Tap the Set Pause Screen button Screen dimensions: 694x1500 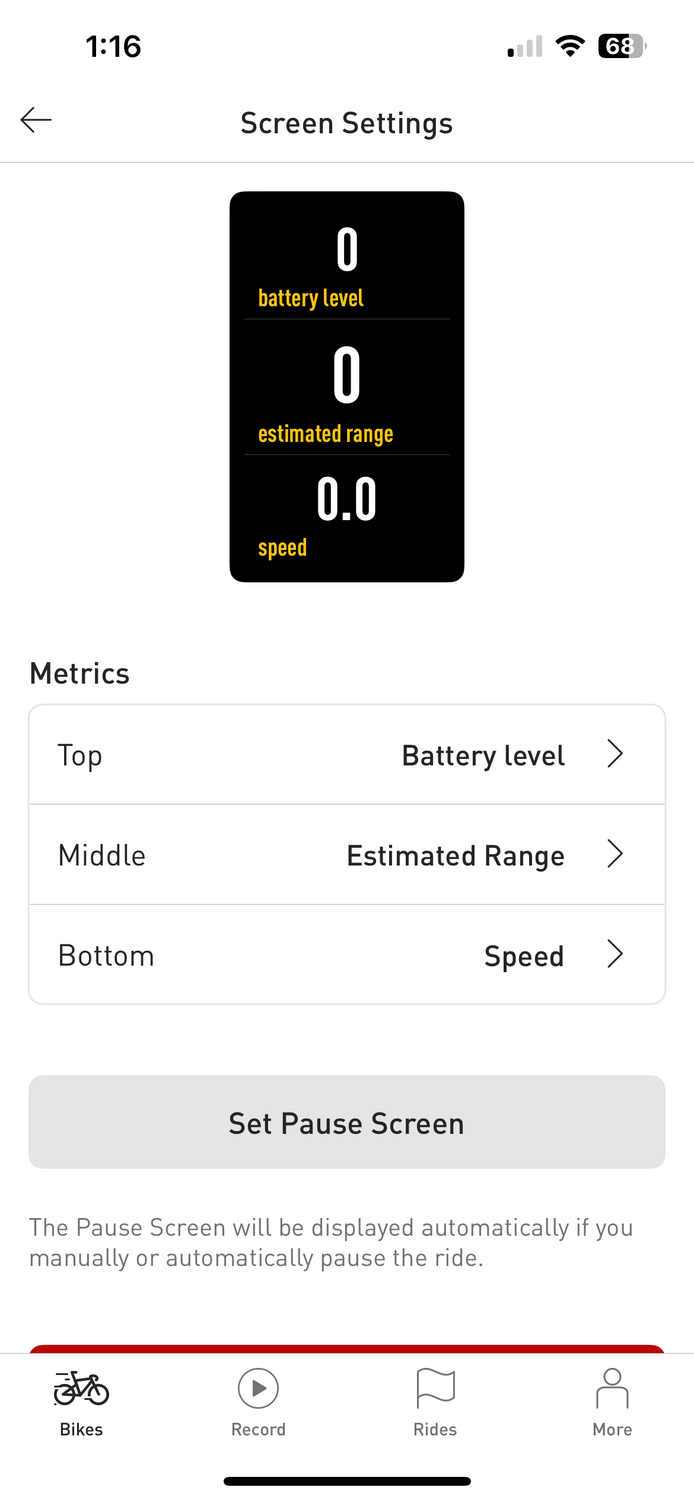tap(346, 1122)
